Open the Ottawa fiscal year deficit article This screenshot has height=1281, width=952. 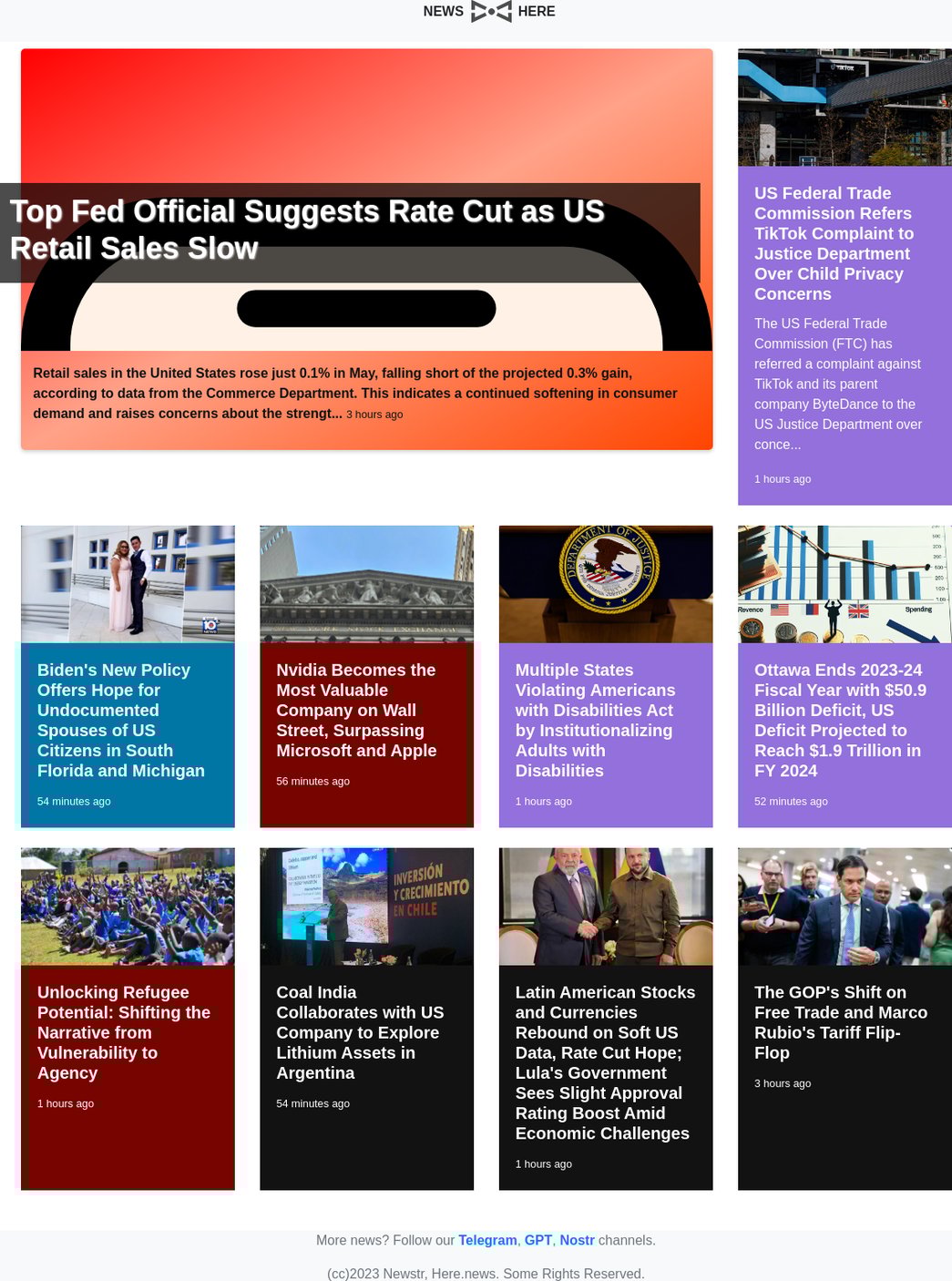(x=840, y=720)
